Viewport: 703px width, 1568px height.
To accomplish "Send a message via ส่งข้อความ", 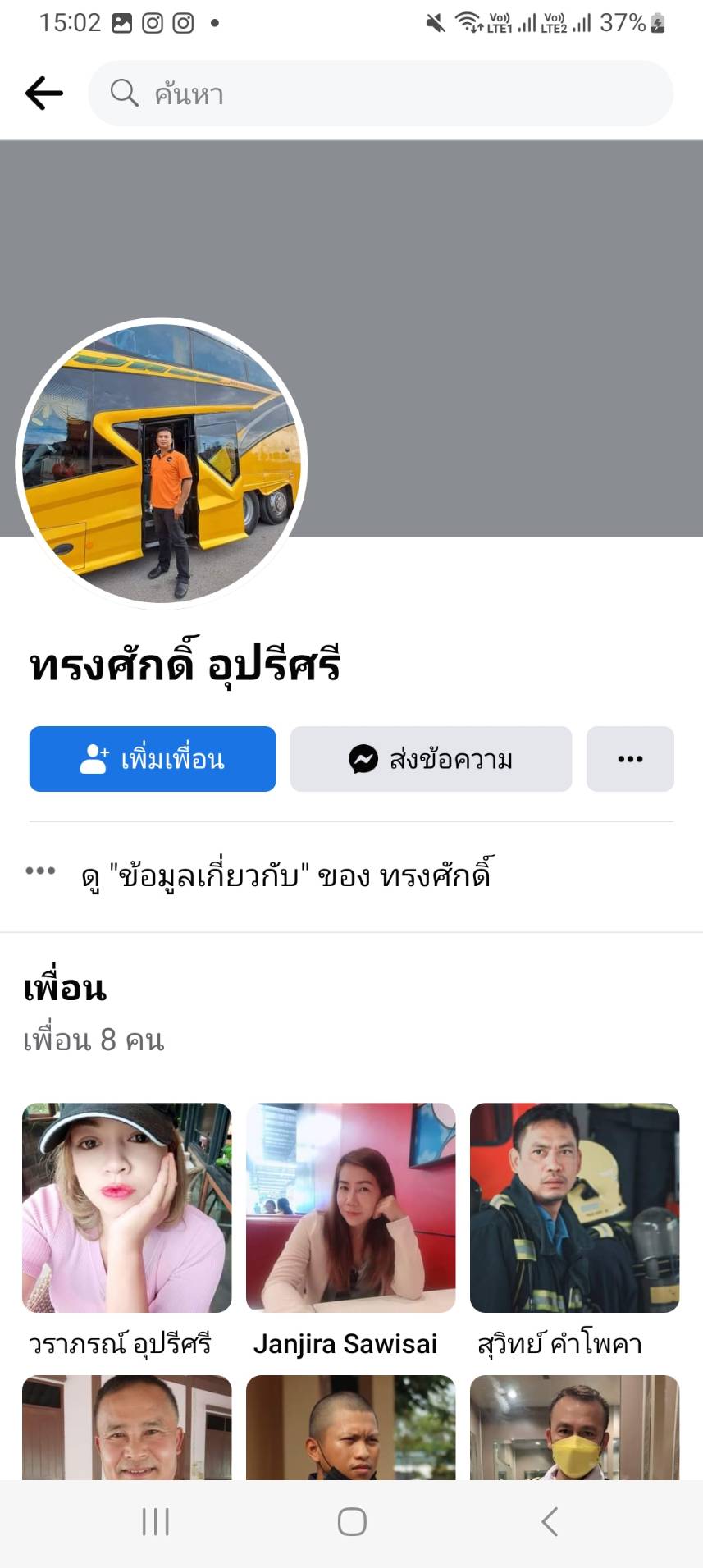I will (431, 759).
